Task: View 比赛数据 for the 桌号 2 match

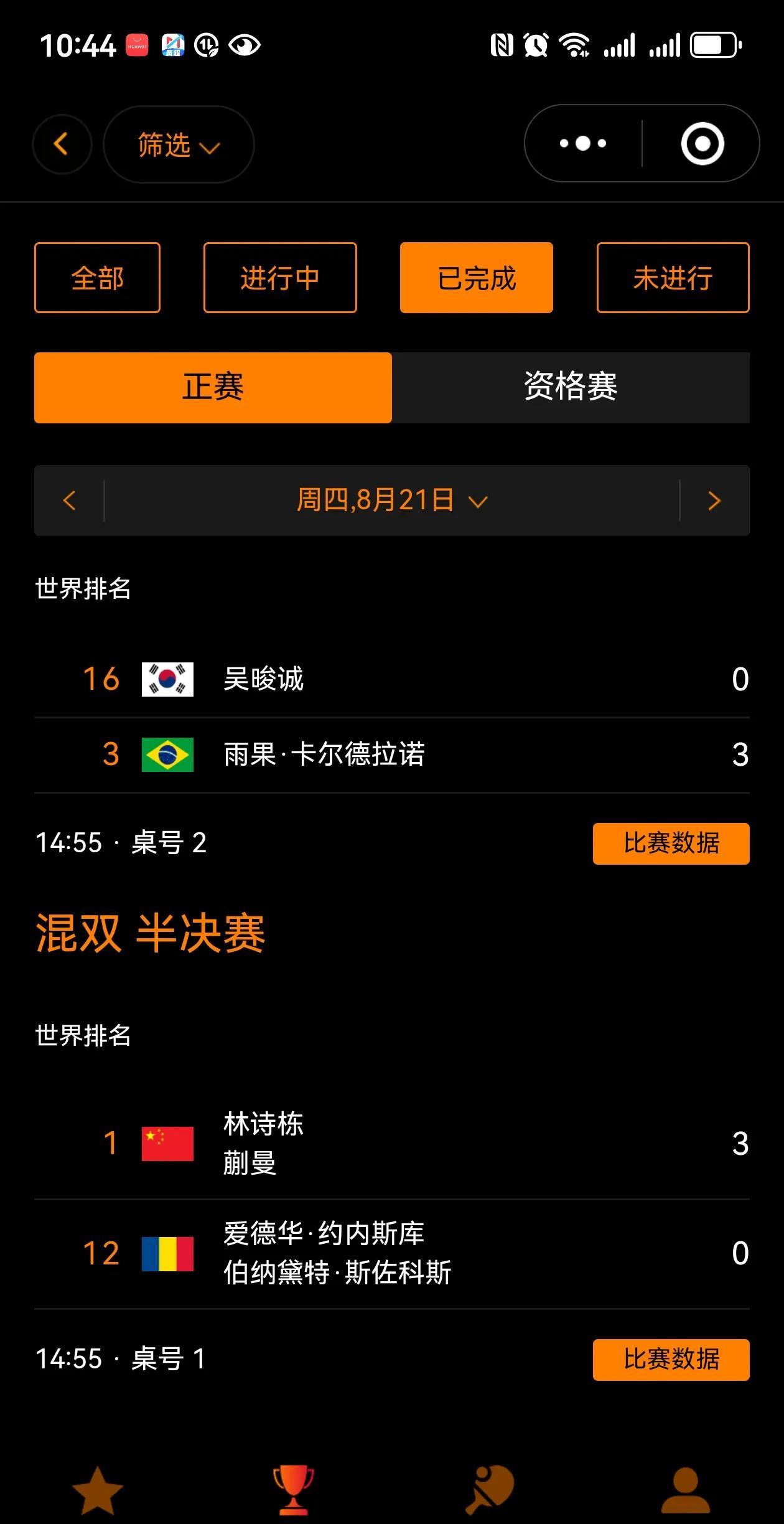Action: pyautogui.click(x=671, y=844)
